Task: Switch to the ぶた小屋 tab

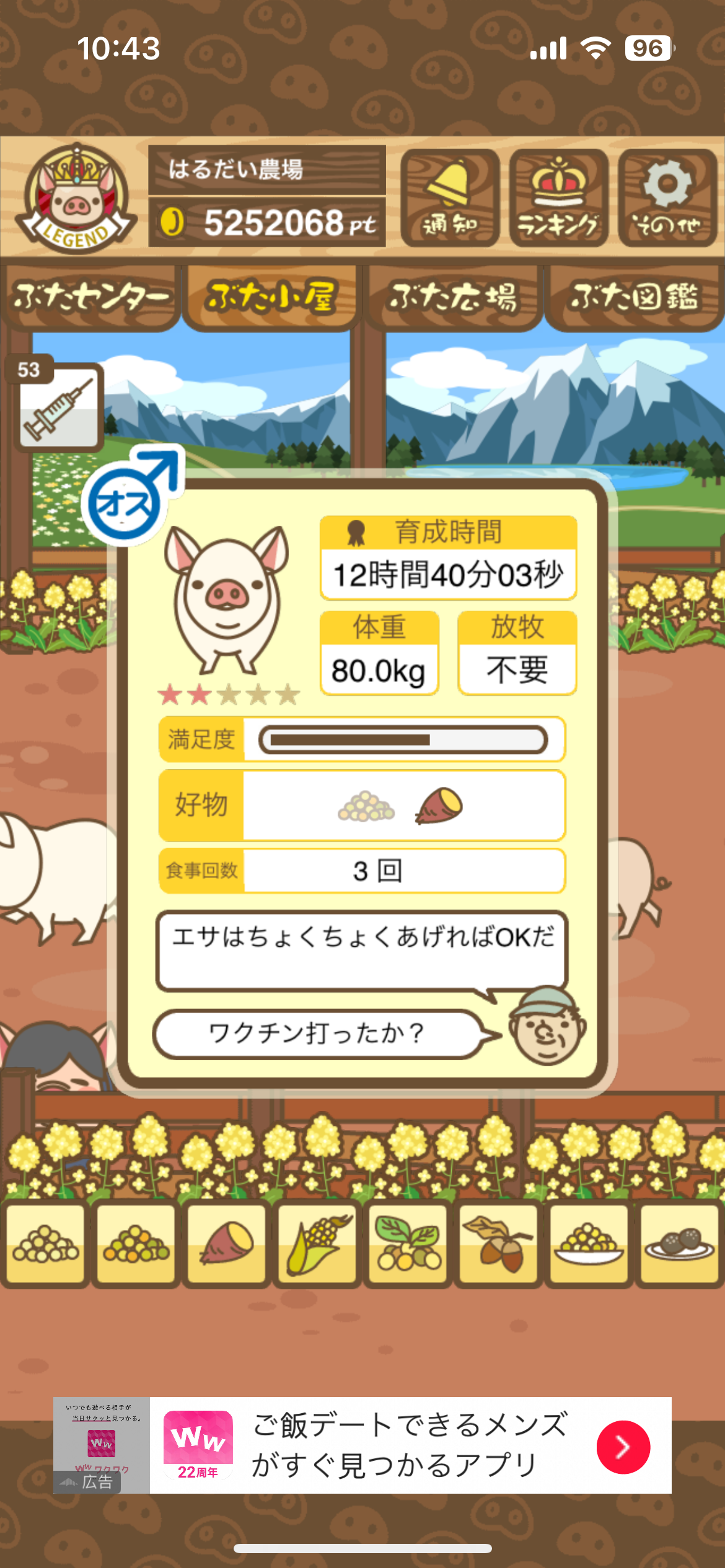Action: point(271,297)
